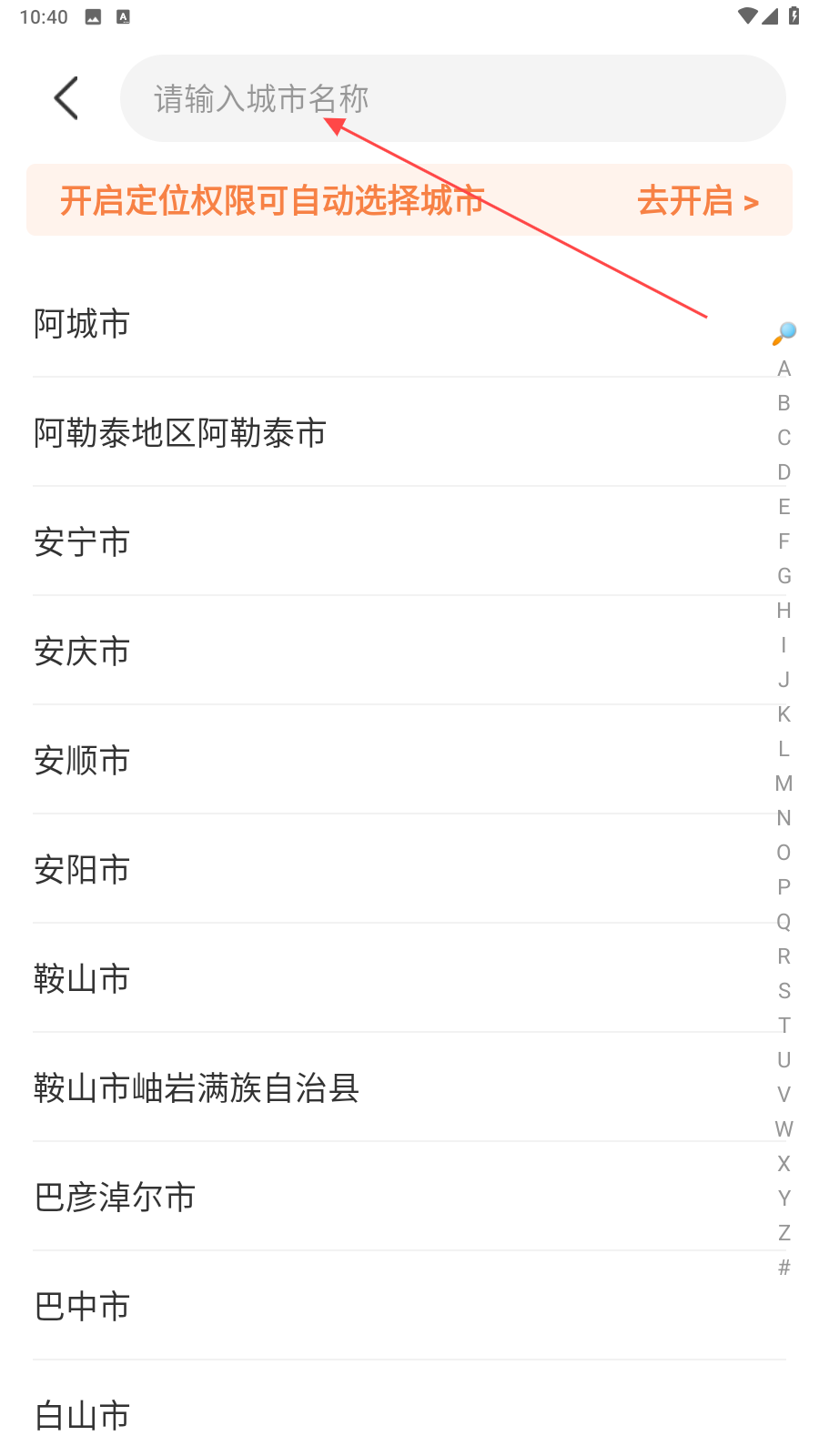
Task: Jump to letter Z in index
Action: pyautogui.click(x=784, y=1233)
